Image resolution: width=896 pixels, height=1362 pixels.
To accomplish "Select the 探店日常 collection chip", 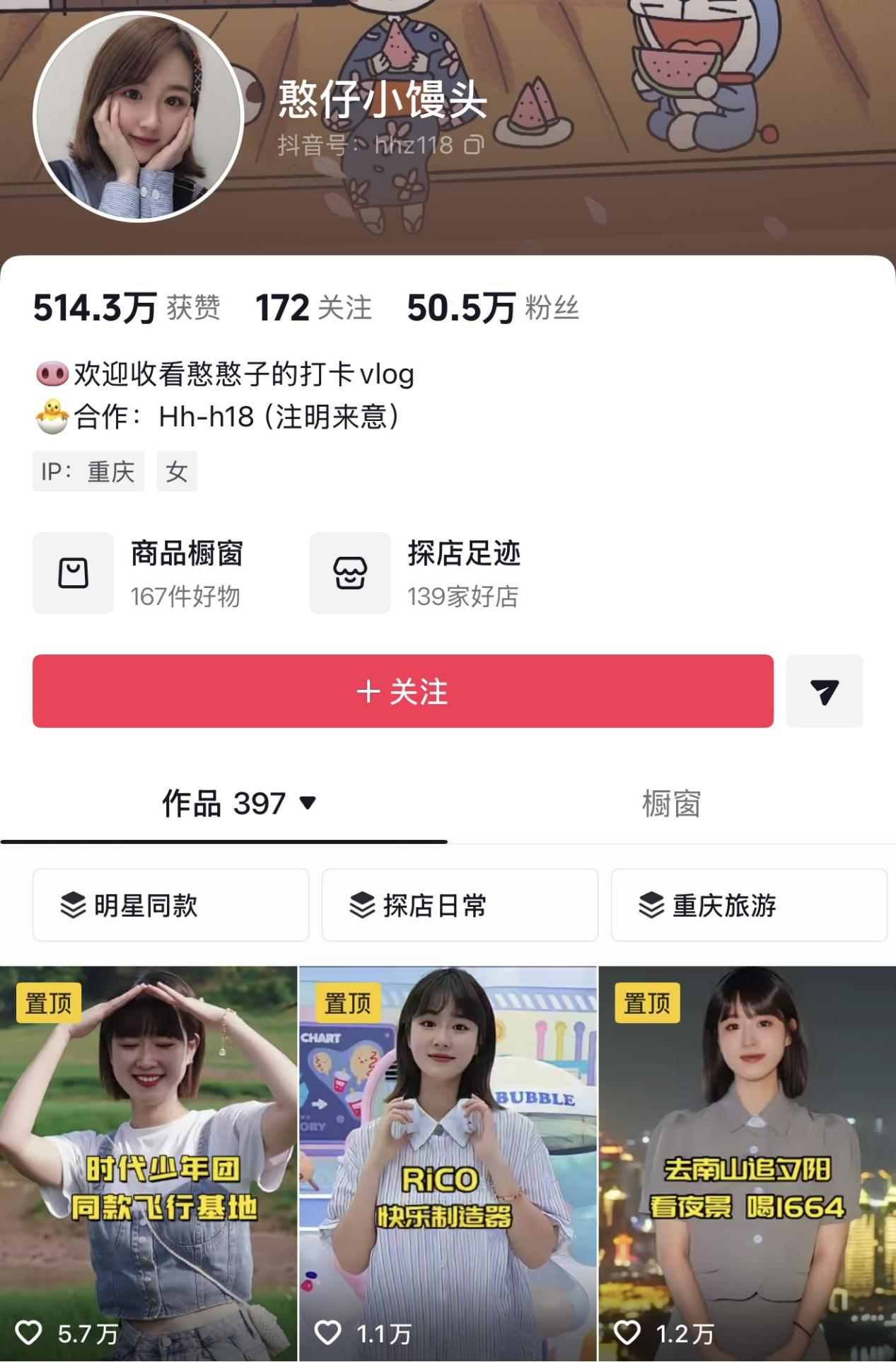I will click(460, 905).
